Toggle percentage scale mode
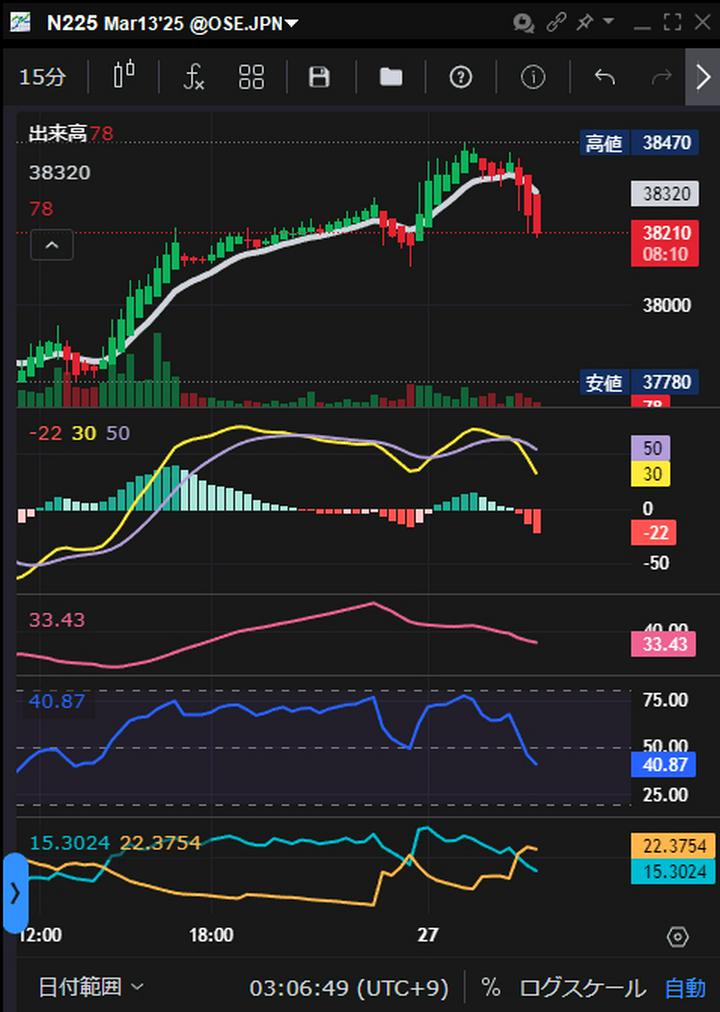The image size is (720, 1012). click(490, 988)
